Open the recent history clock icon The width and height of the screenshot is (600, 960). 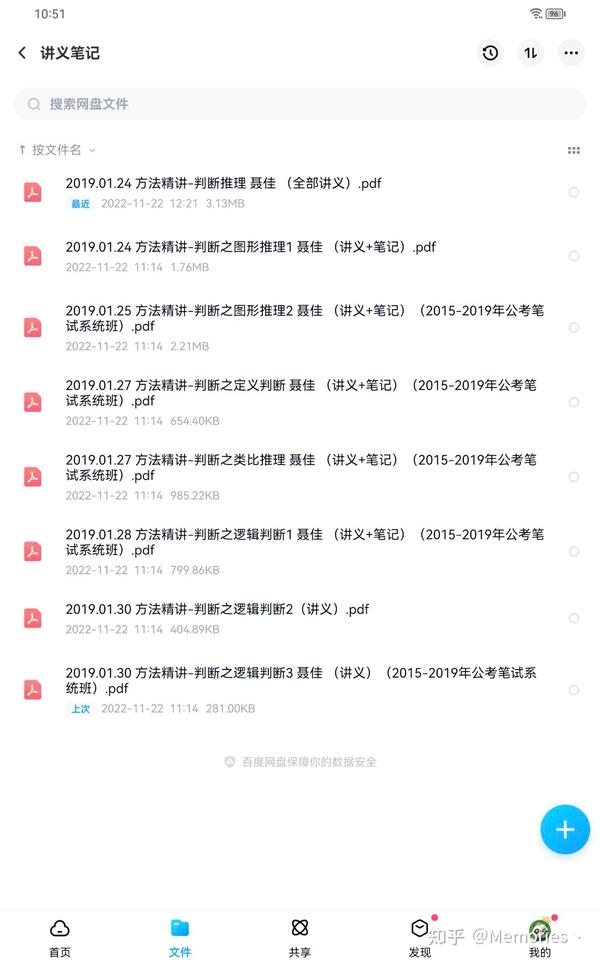(x=490, y=53)
